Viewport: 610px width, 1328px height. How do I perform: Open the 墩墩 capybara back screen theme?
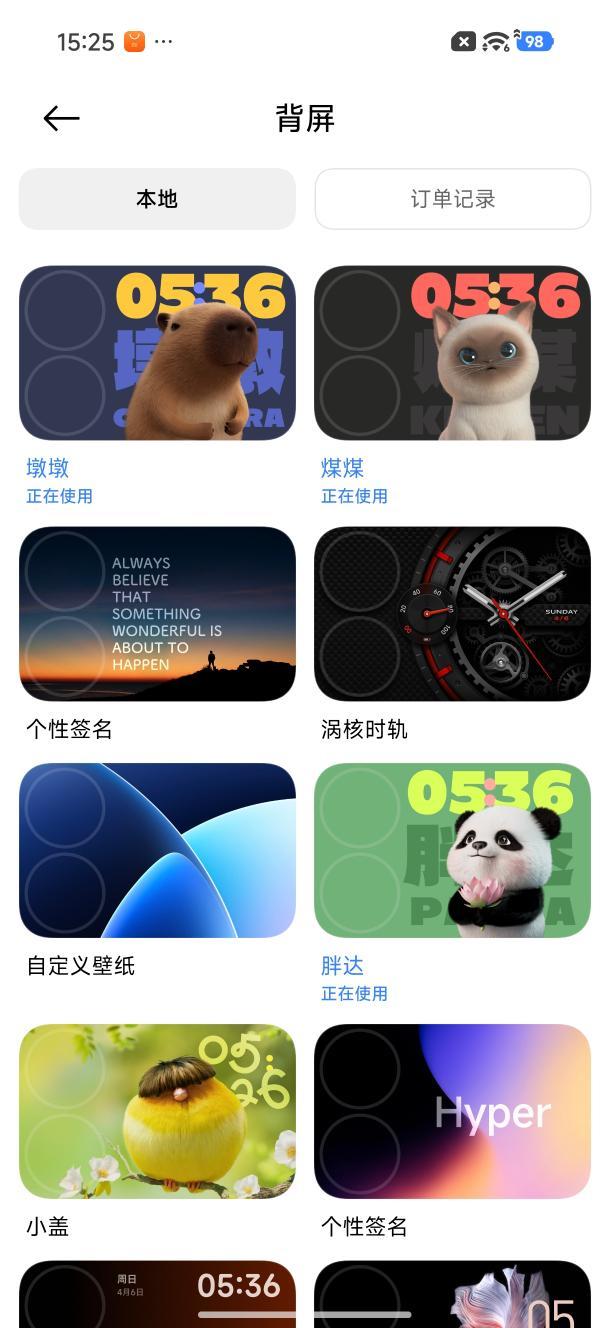pyautogui.click(x=157, y=353)
